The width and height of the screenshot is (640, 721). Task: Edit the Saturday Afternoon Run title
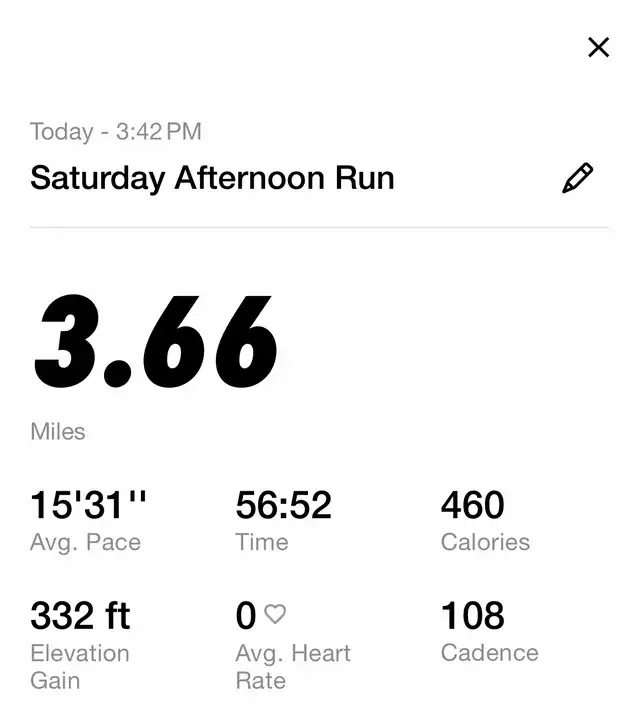pyautogui.click(x=578, y=178)
